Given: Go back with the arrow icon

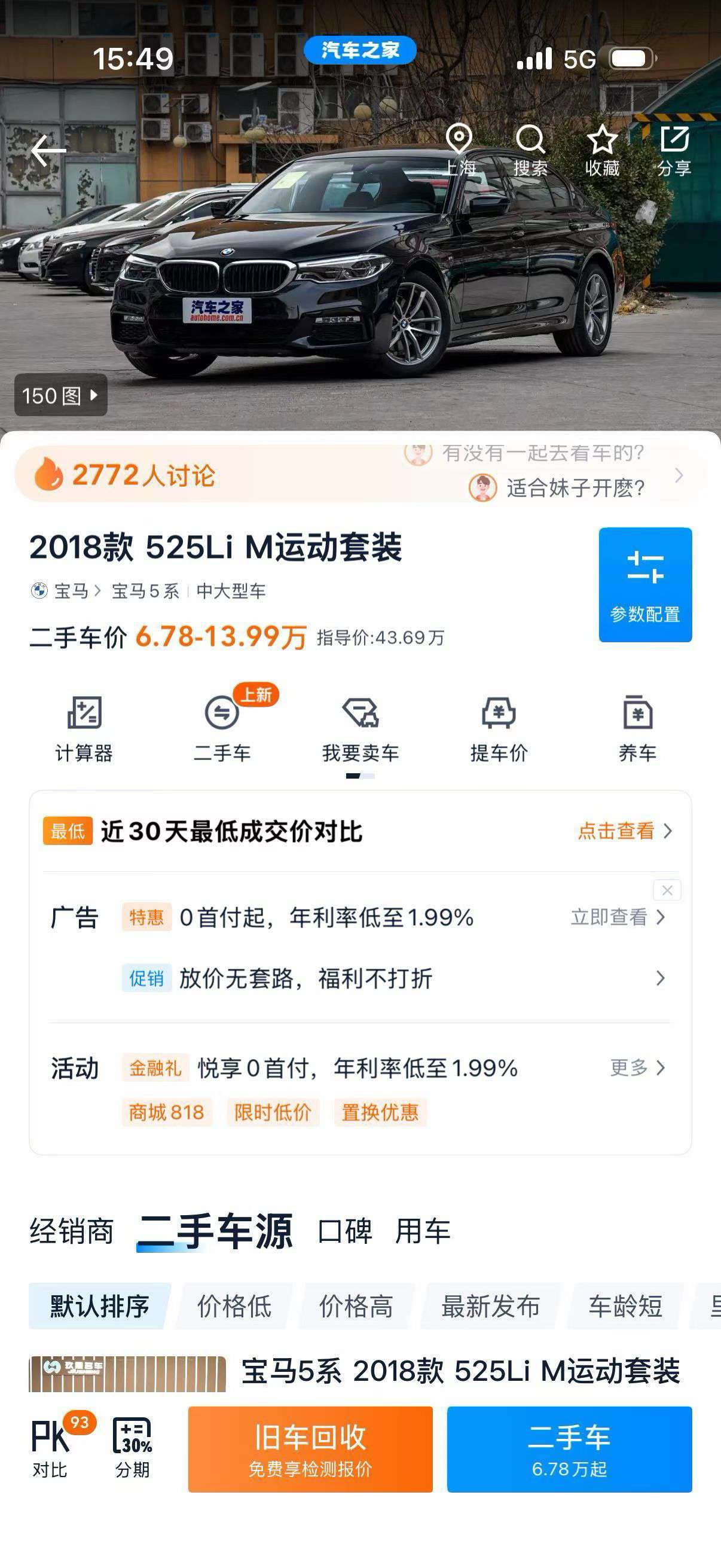Looking at the screenshot, I should (x=48, y=150).
